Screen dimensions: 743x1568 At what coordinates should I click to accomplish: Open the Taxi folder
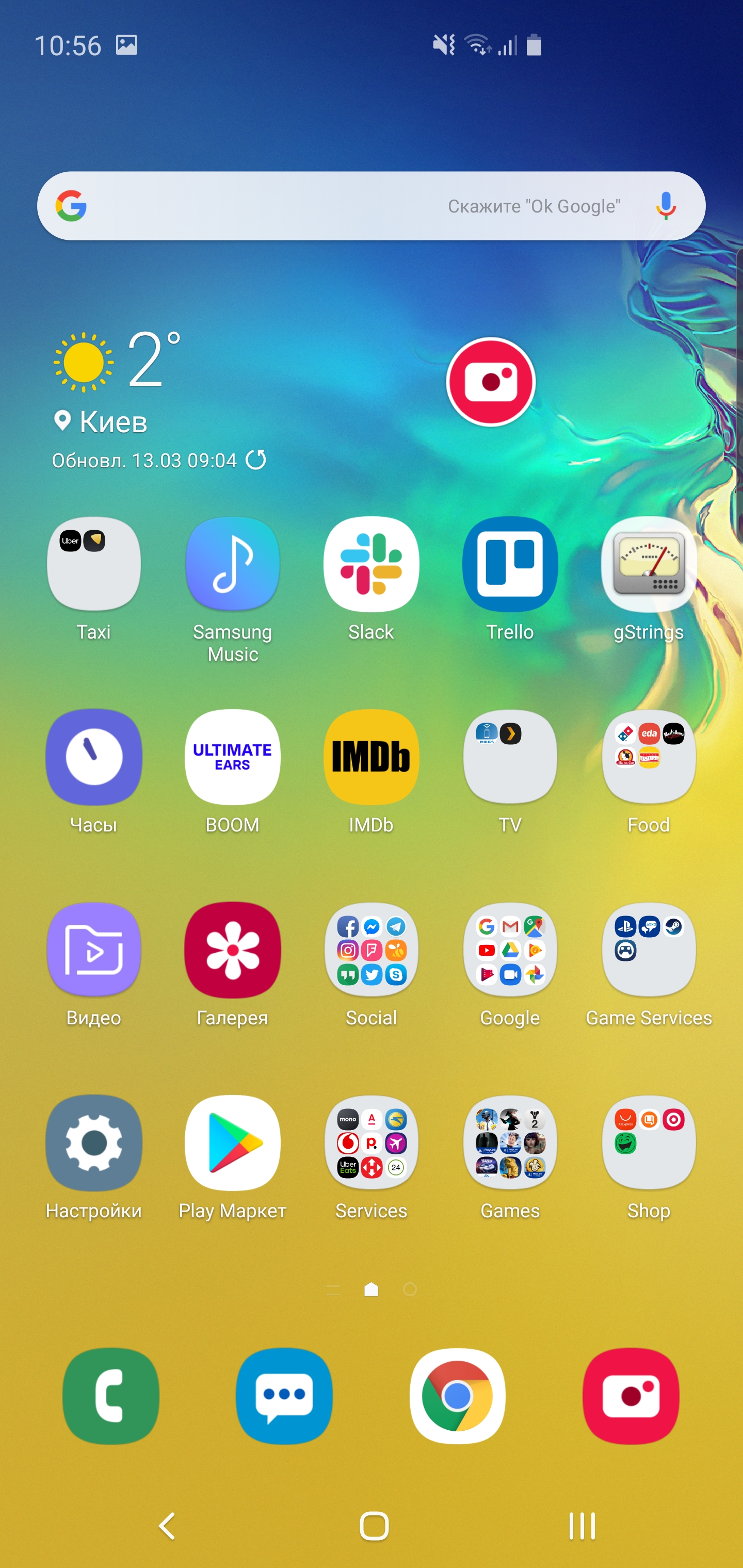pos(94,564)
